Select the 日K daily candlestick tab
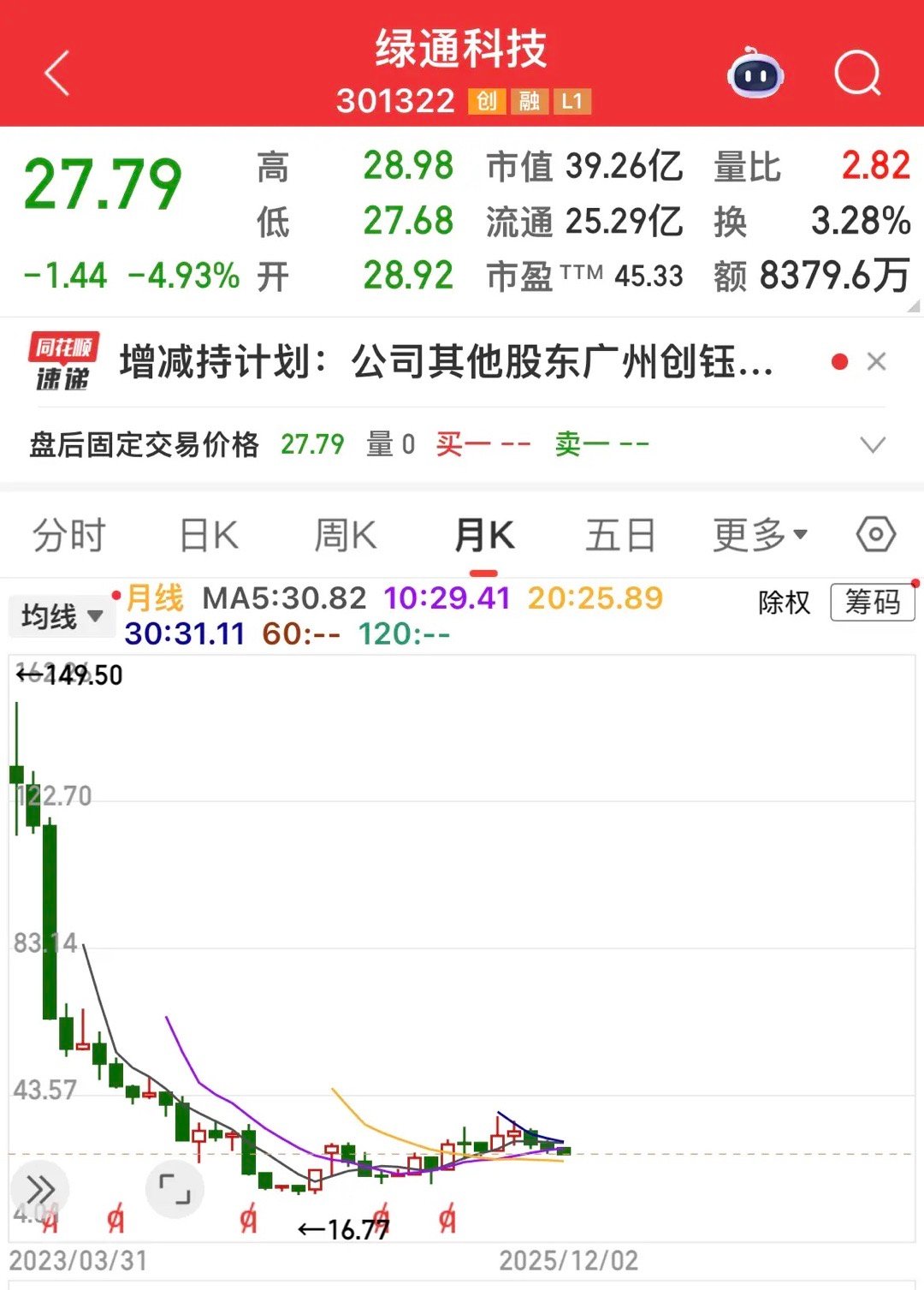Viewport: 924px width, 1290px height. pos(206,533)
